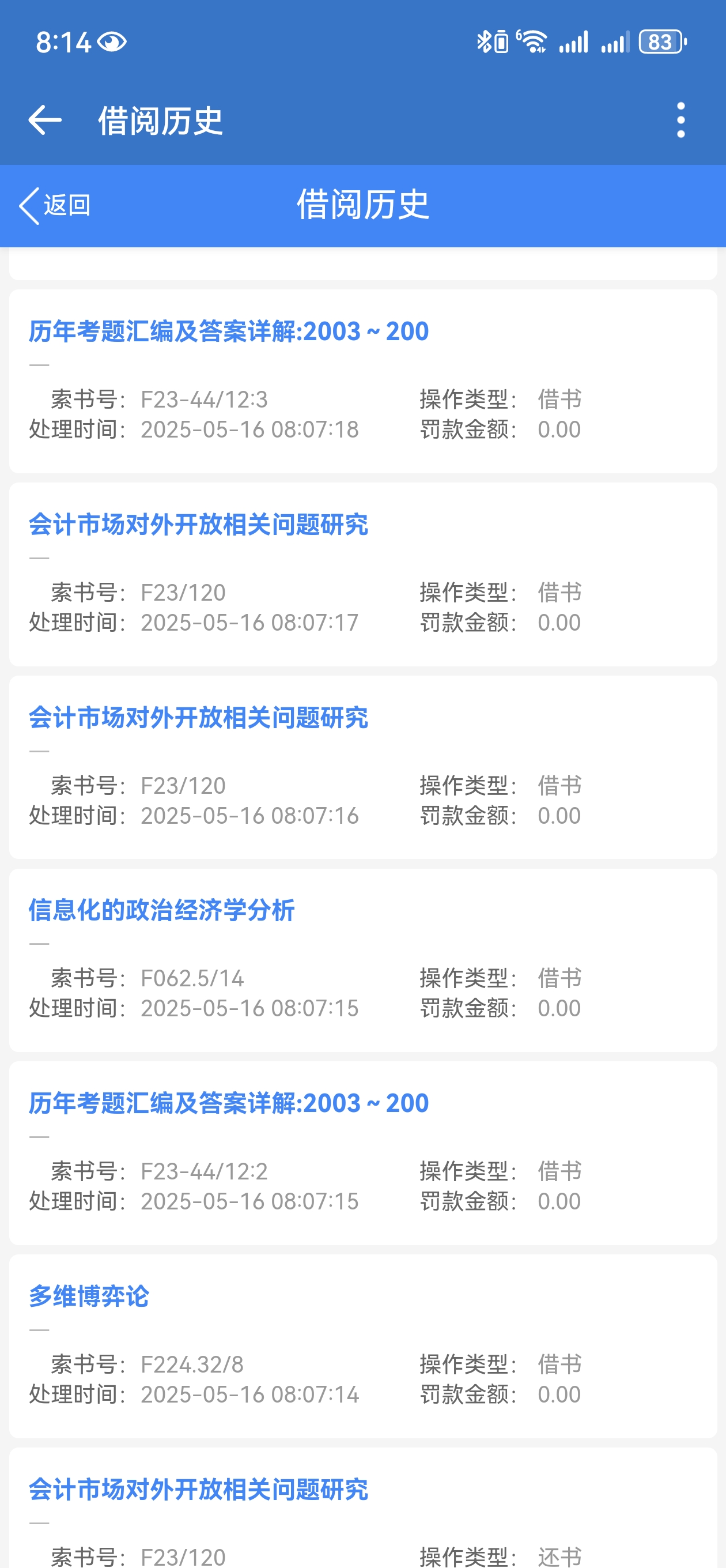View the book 多维博弈论

point(89,1296)
